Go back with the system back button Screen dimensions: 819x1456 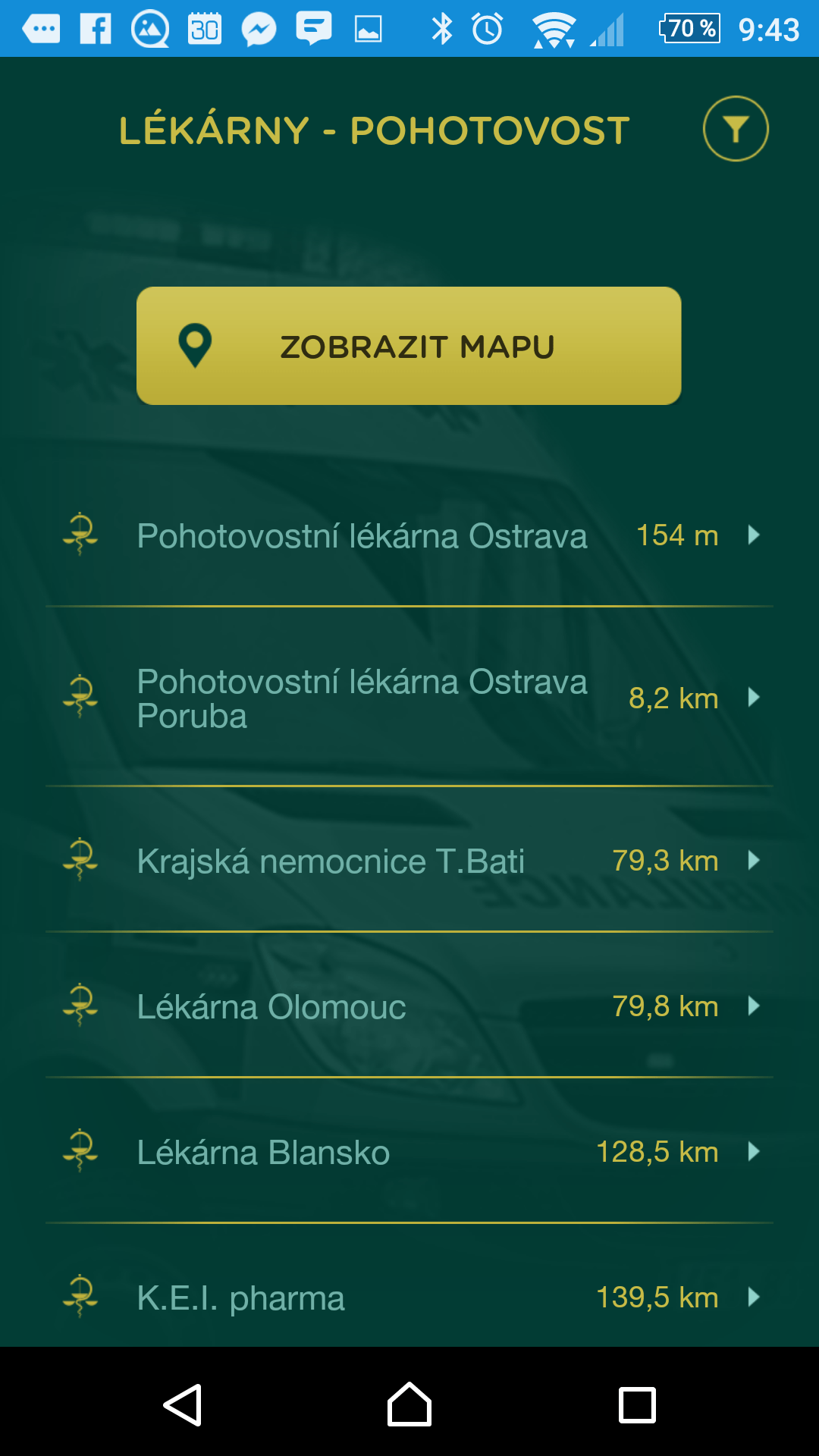(x=183, y=1404)
